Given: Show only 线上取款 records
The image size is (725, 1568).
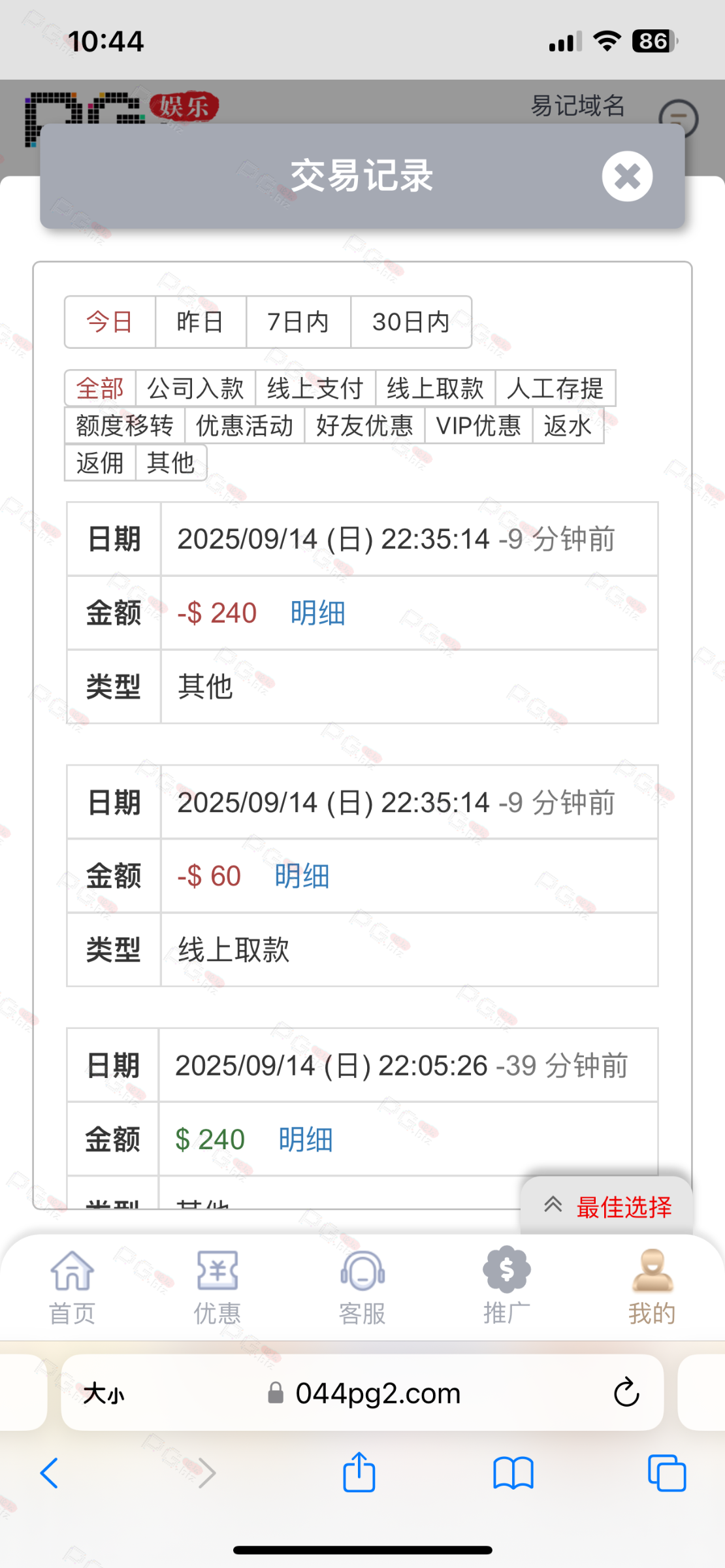Looking at the screenshot, I should click(x=435, y=389).
